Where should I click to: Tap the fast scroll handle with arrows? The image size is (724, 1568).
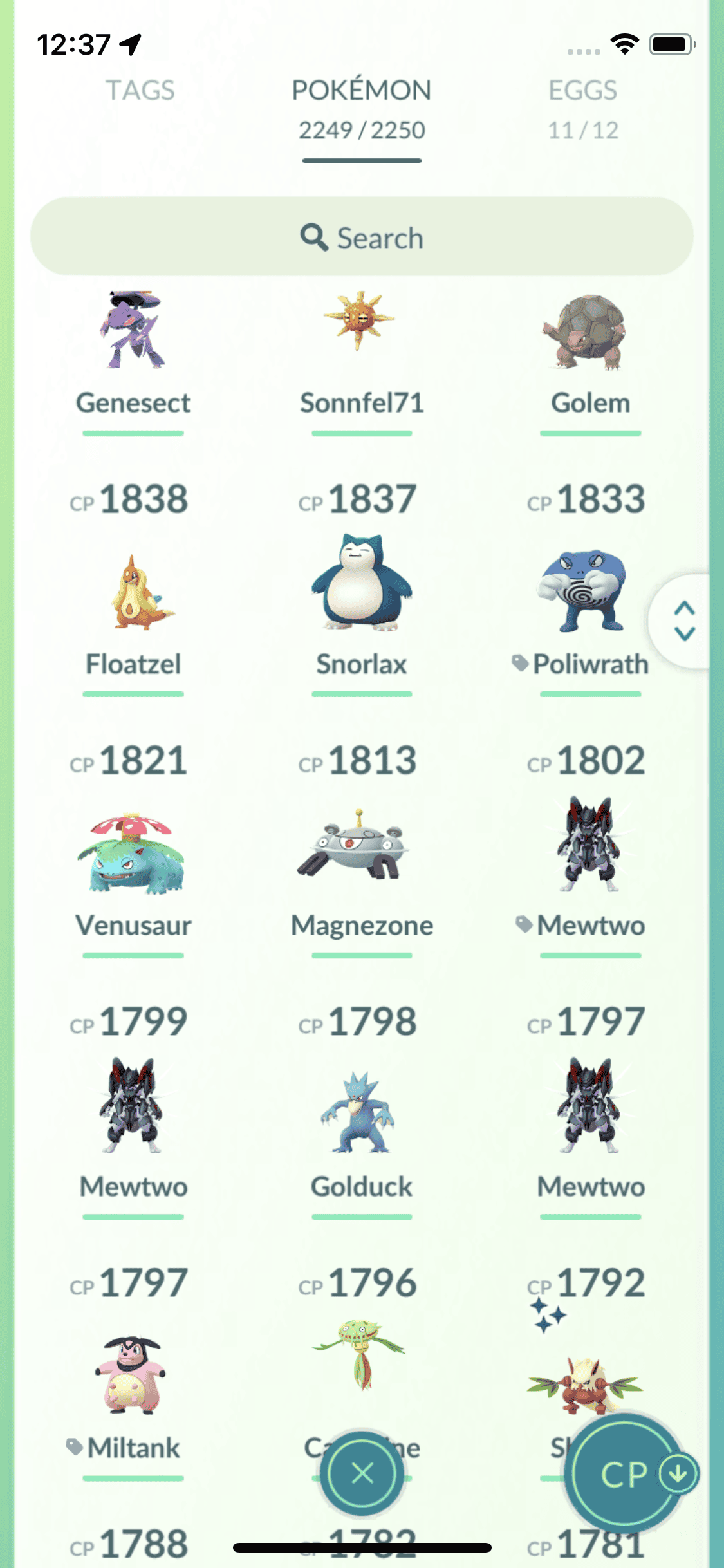coord(685,621)
